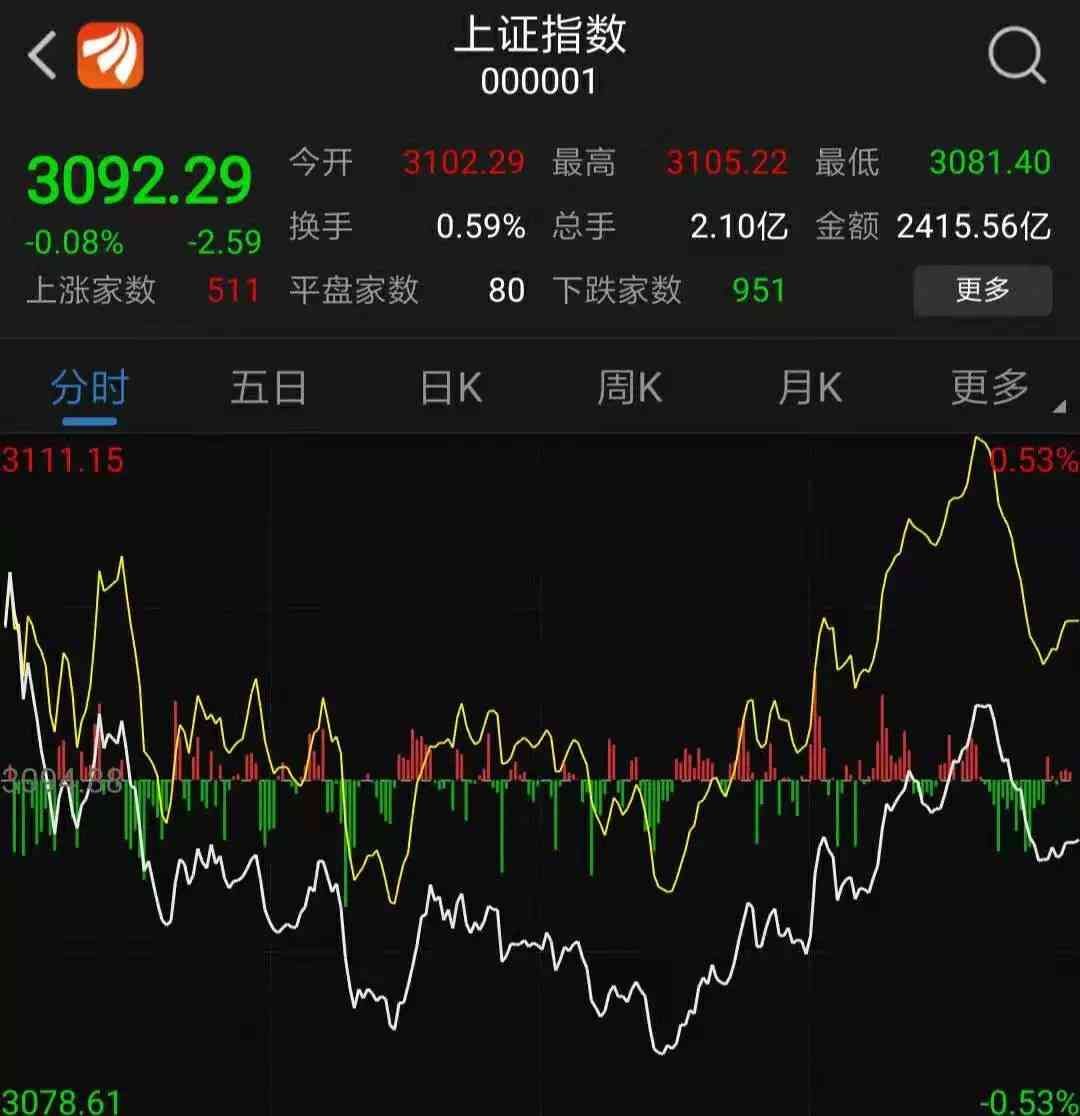Tap the back chevron to return

[x=39, y=56]
